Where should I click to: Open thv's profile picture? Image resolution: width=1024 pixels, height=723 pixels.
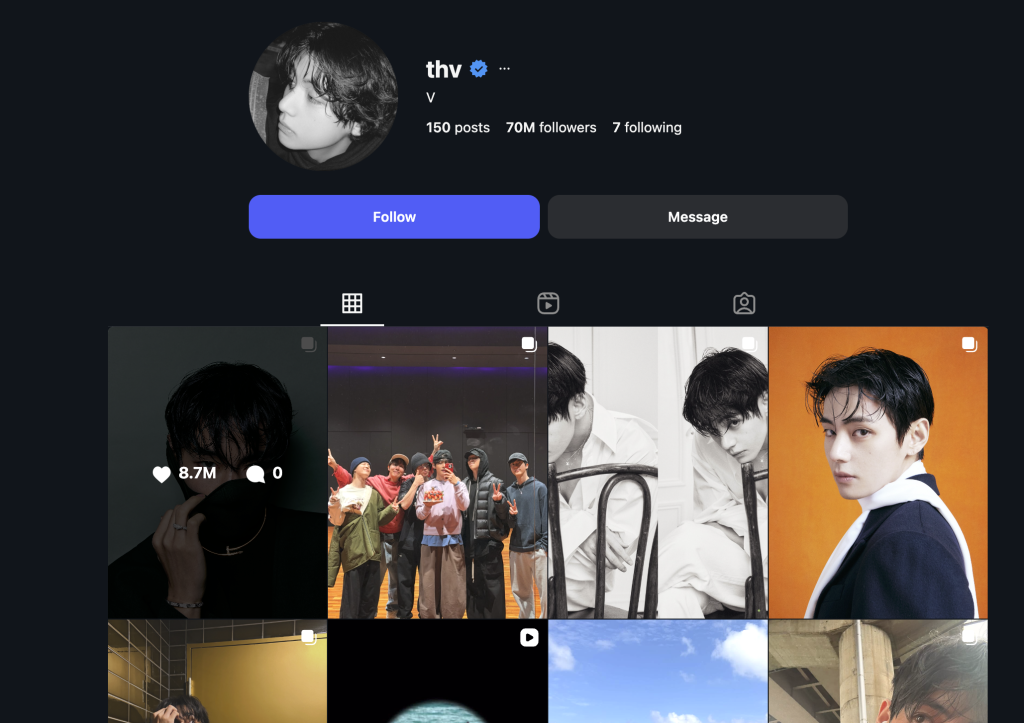[323, 96]
